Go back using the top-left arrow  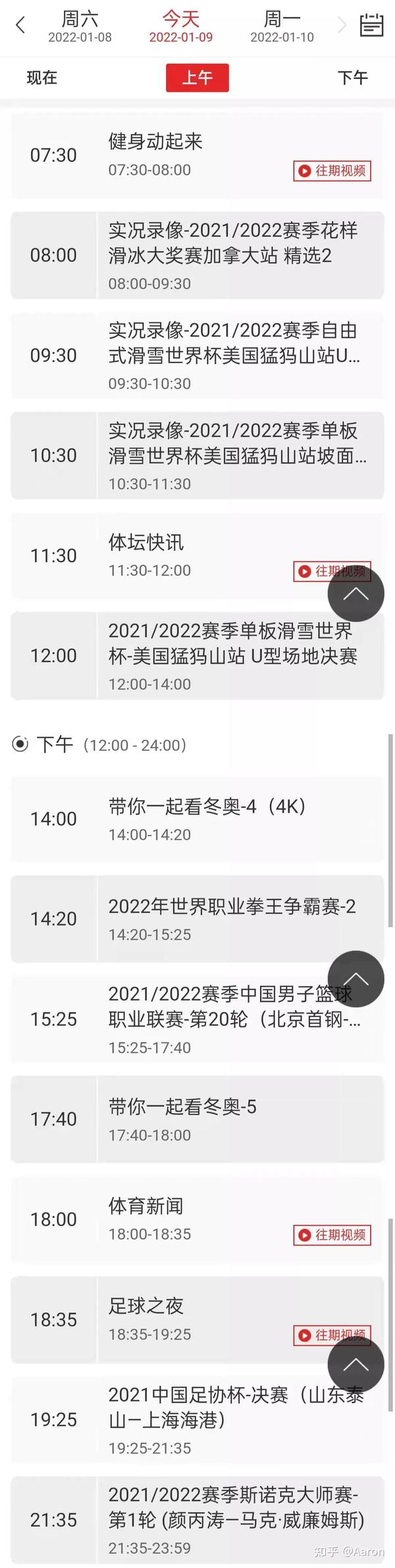[x=20, y=26]
